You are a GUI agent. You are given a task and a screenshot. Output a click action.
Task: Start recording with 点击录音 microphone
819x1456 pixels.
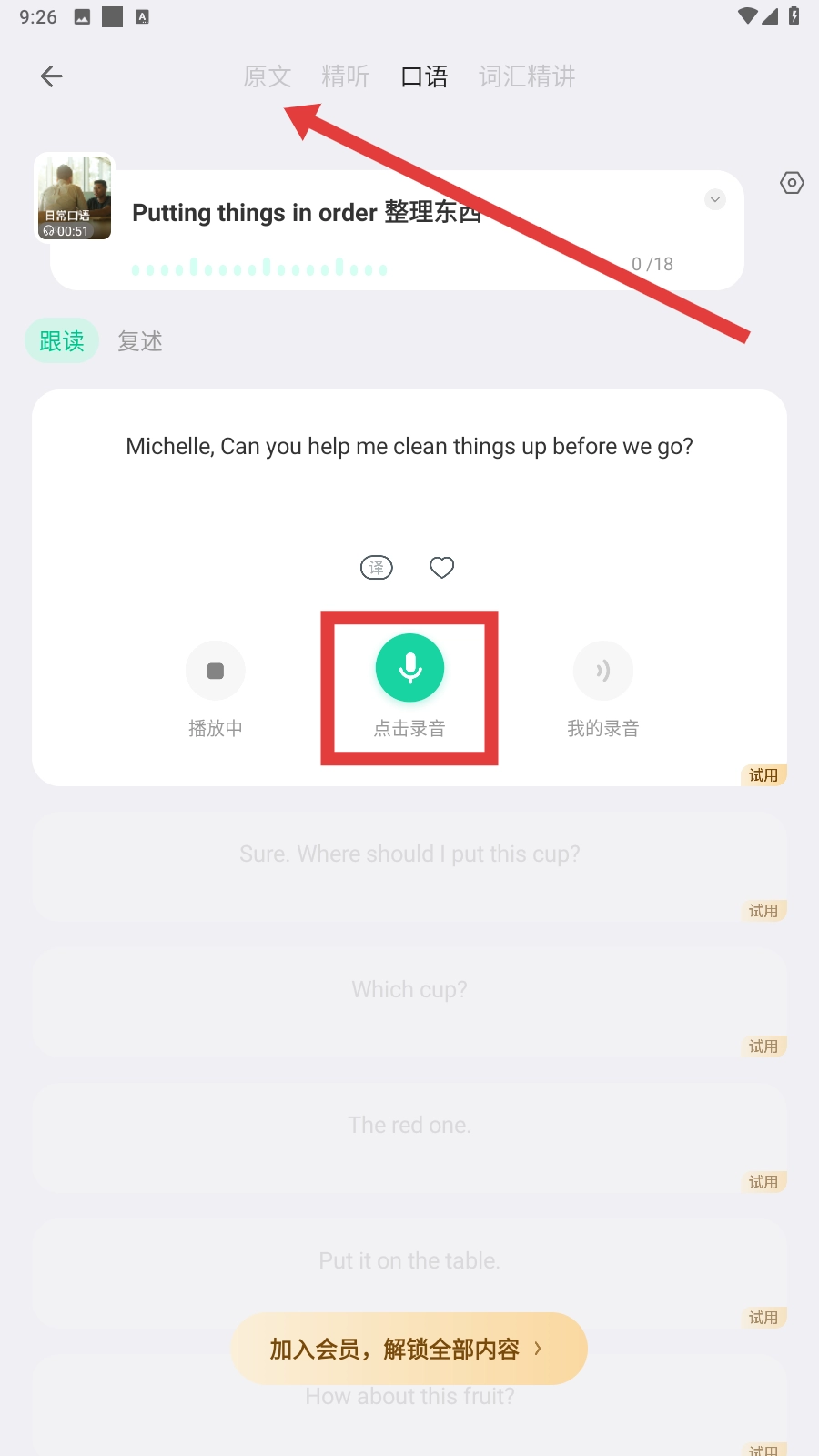click(409, 669)
